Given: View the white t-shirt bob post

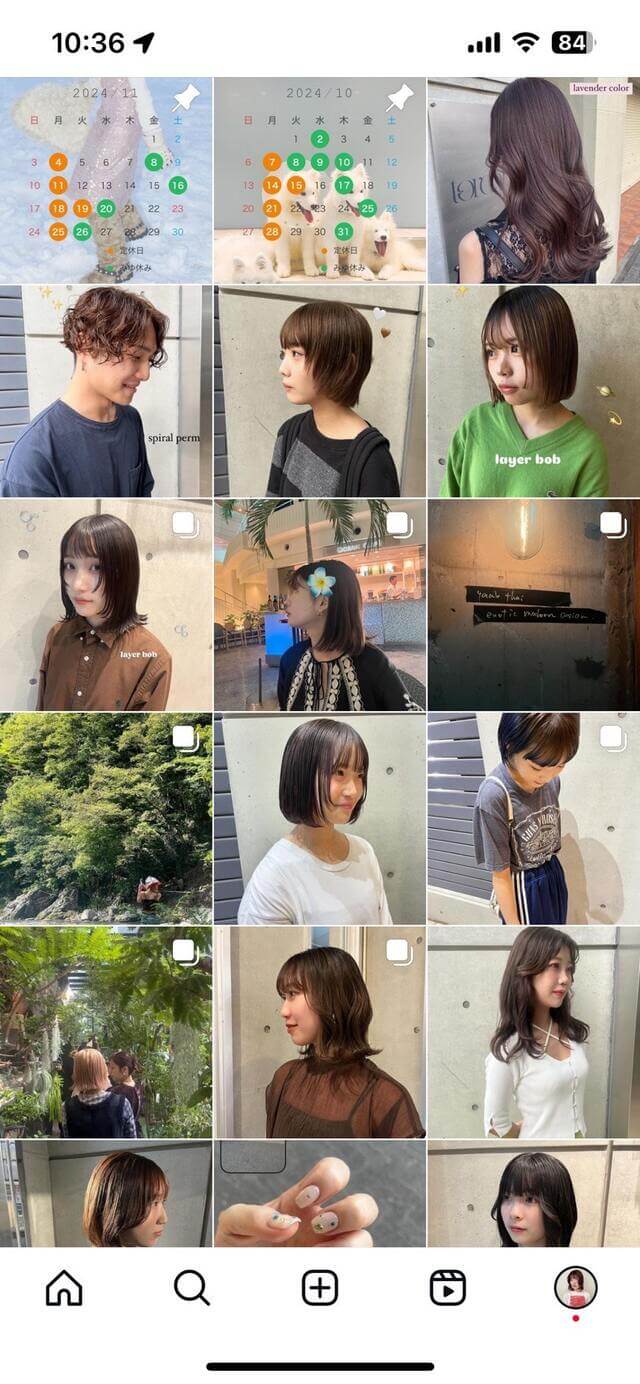Looking at the screenshot, I should pos(320,818).
